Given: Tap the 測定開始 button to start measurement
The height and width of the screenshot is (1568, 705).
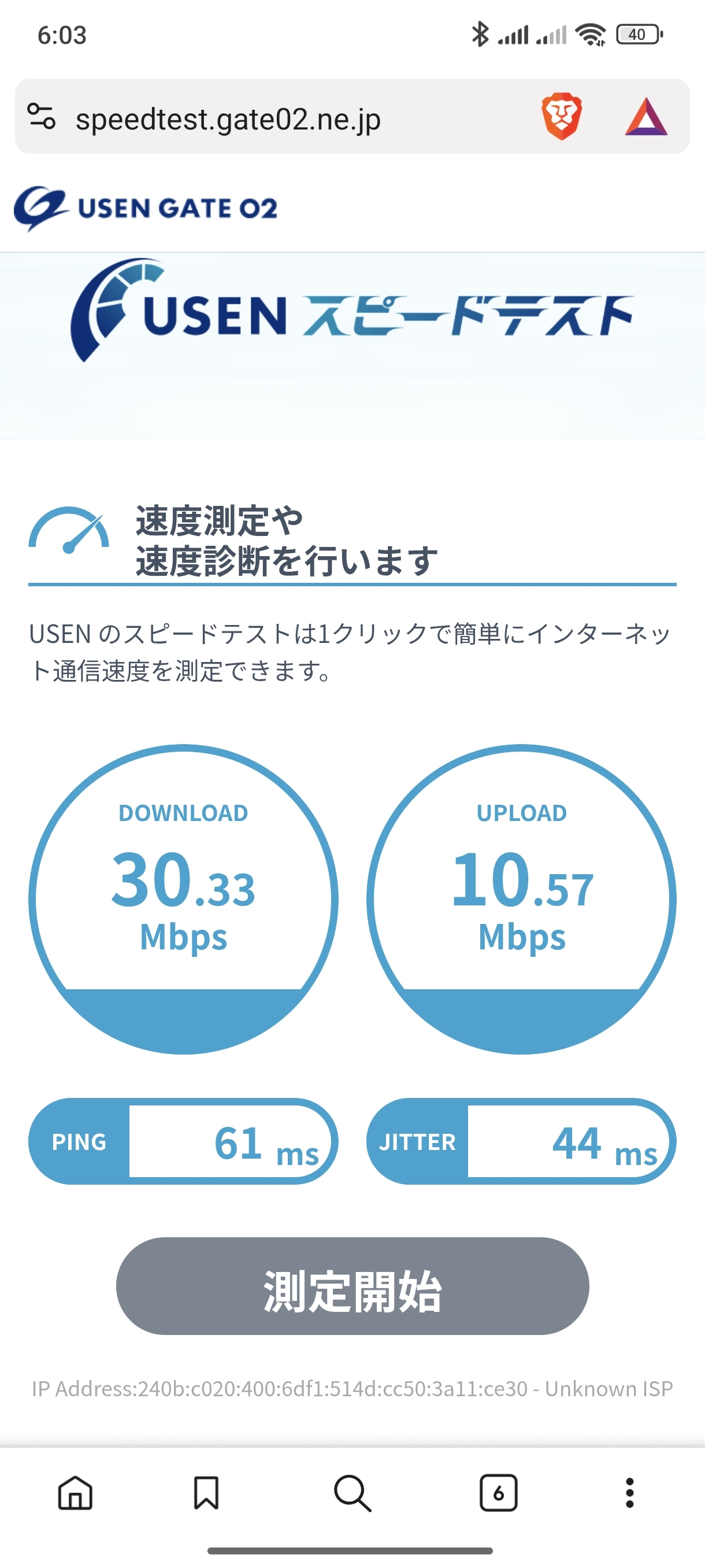Looking at the screenshot, I should point(352,1286).
